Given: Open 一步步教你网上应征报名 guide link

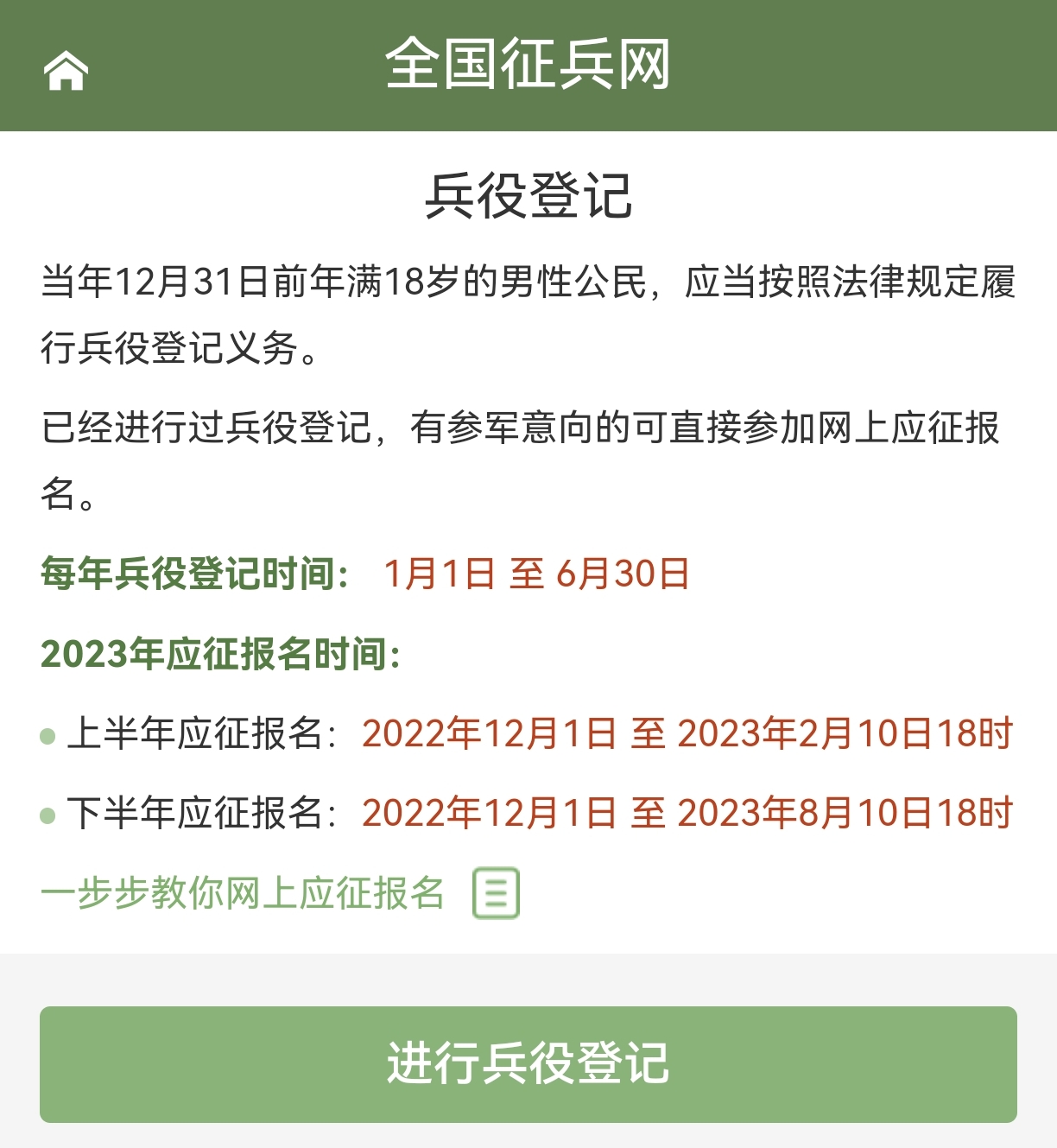Looking at the screenshot, I should pos(243,892).
